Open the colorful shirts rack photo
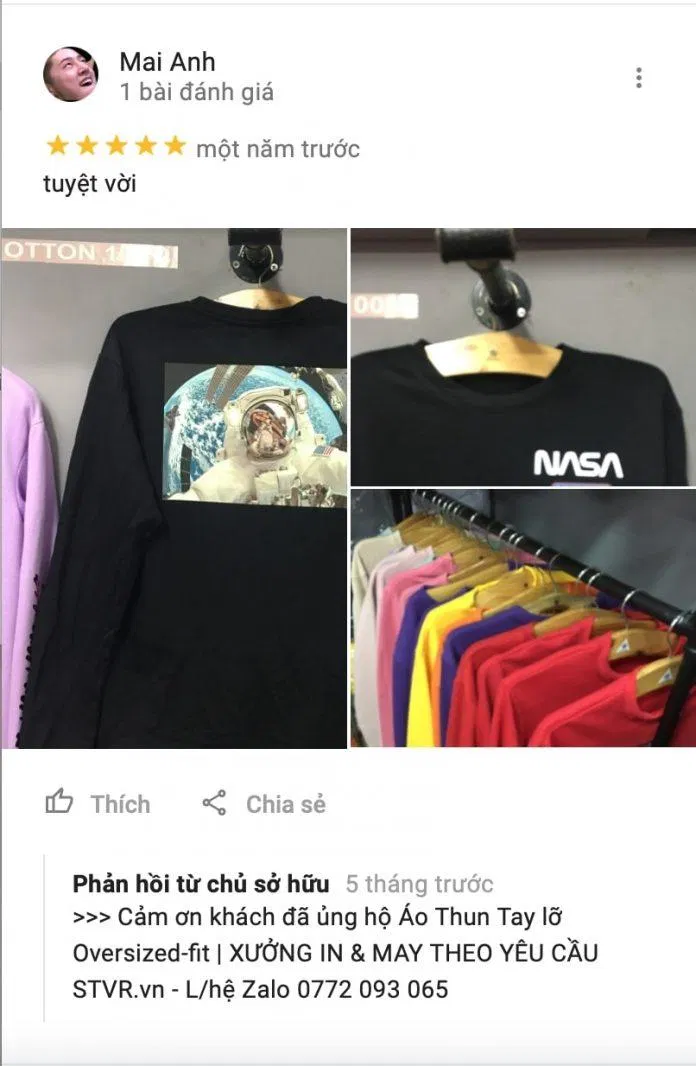This screenshot has width=696, height=1066. pos(522,618)
